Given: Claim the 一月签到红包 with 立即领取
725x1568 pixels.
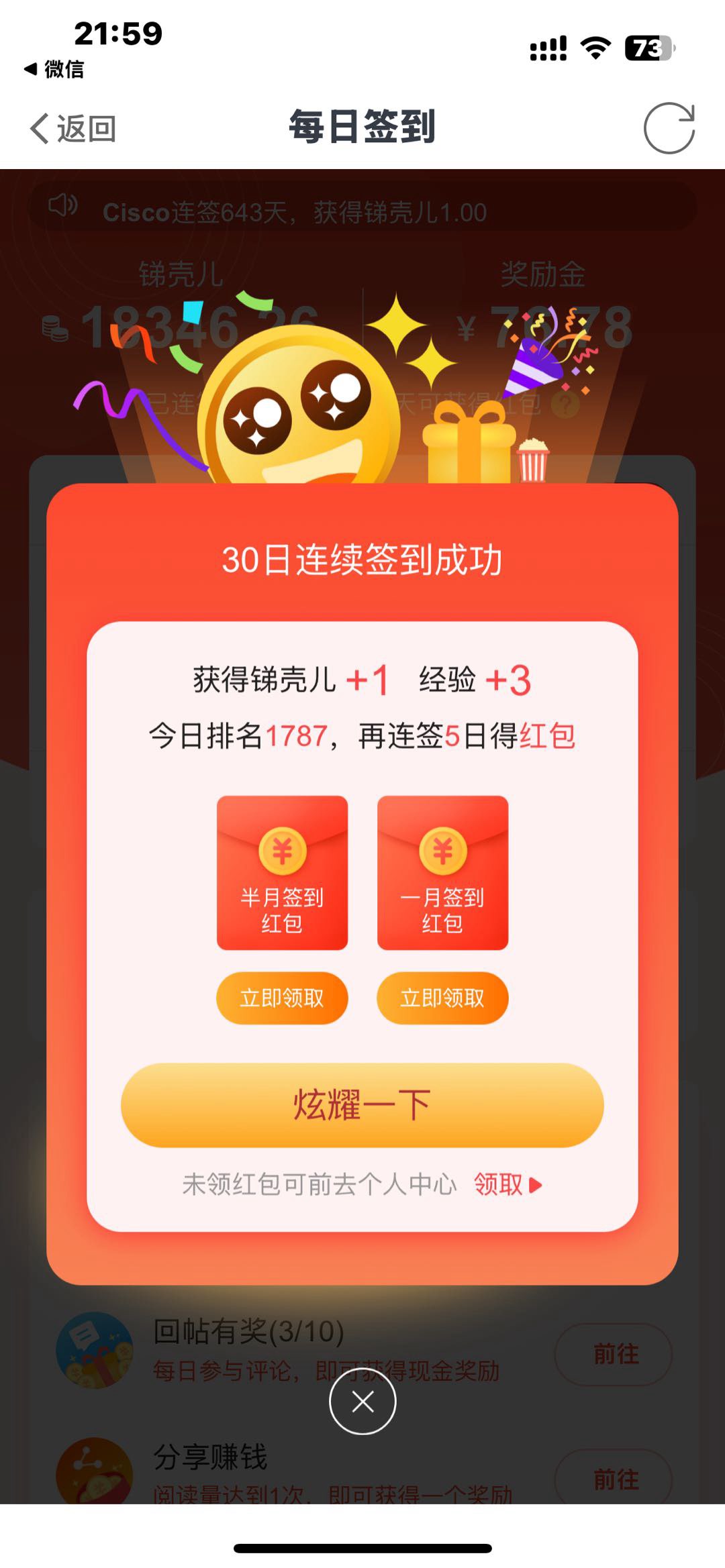Looking at the screenshot, I should 442,998.
